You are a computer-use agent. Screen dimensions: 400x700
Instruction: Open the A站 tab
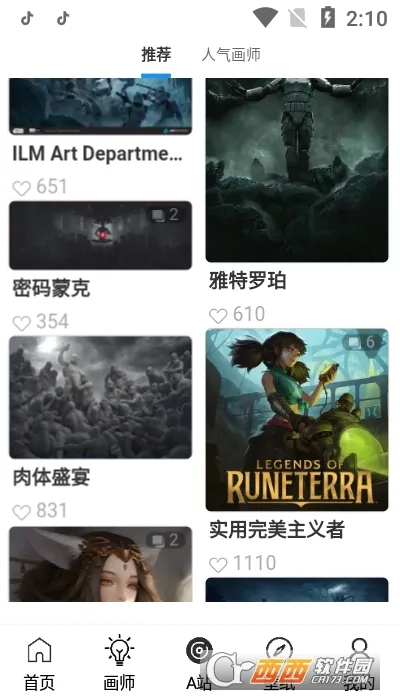(x=199, y=664)
